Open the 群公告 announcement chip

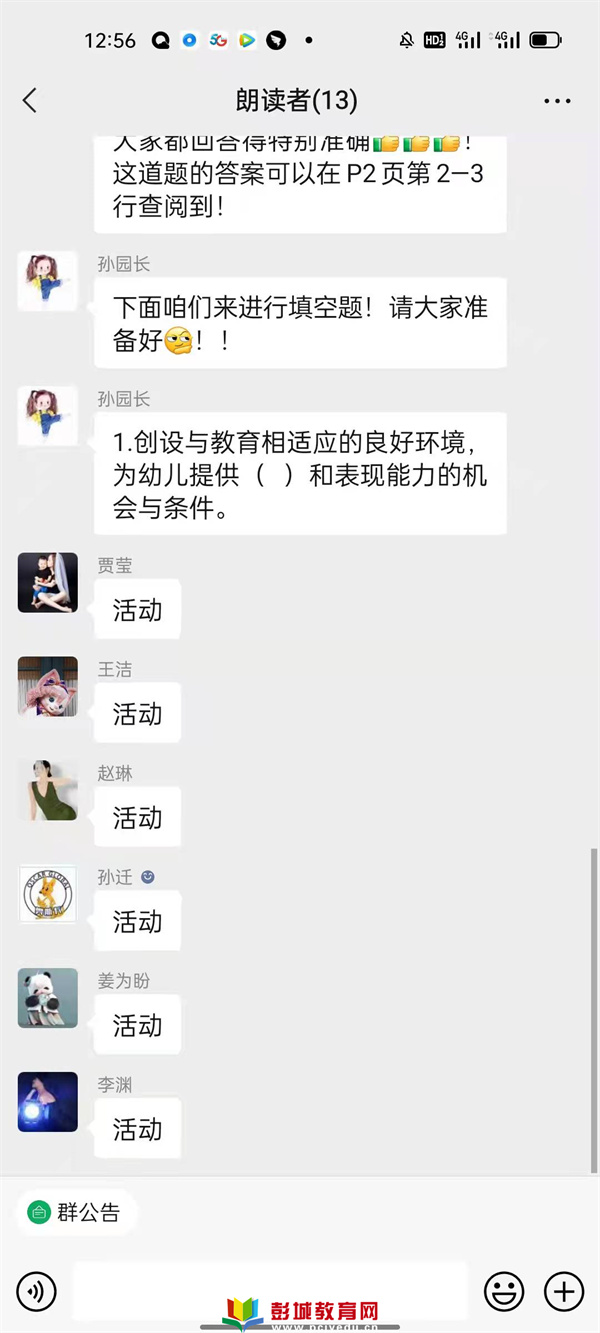coord(76,1213)
